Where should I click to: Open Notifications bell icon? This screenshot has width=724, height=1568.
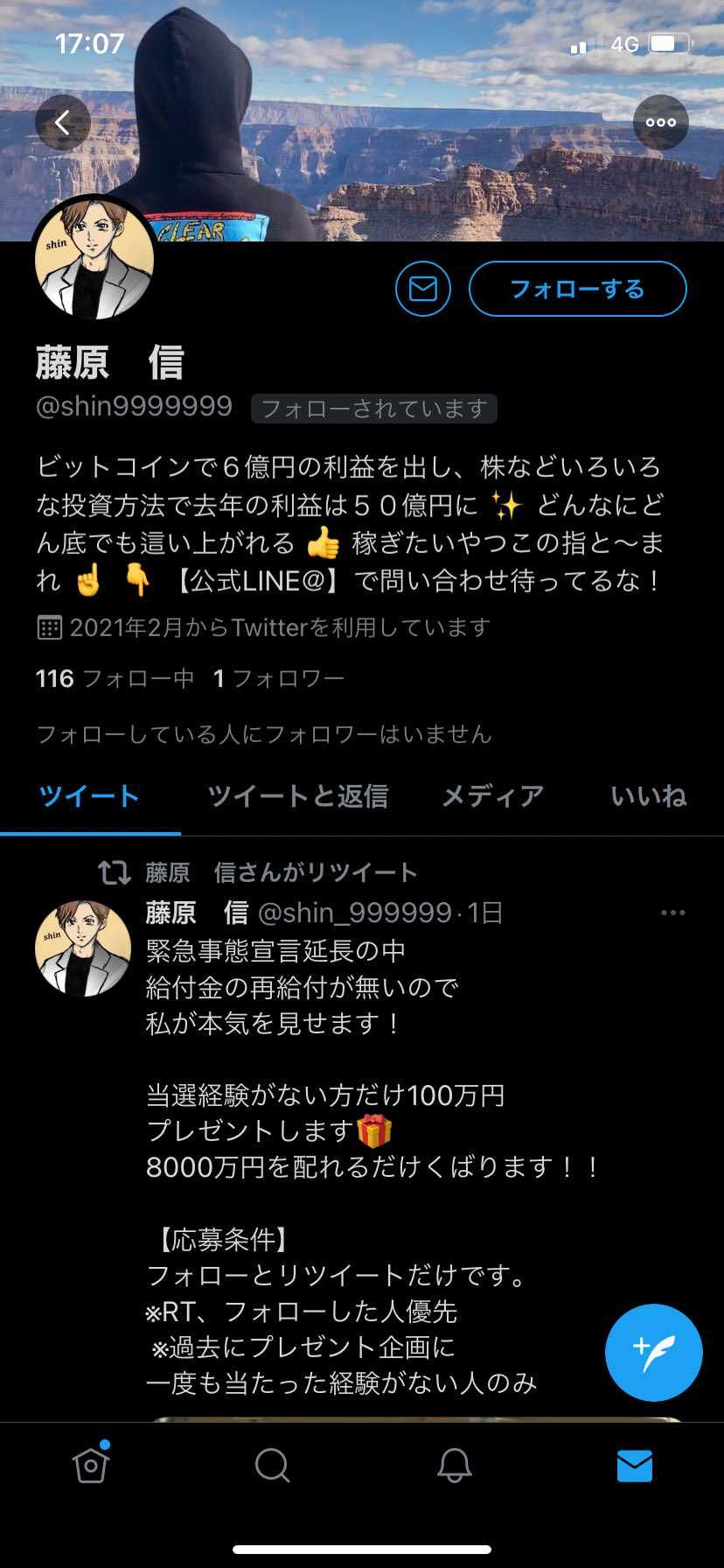452,1463
